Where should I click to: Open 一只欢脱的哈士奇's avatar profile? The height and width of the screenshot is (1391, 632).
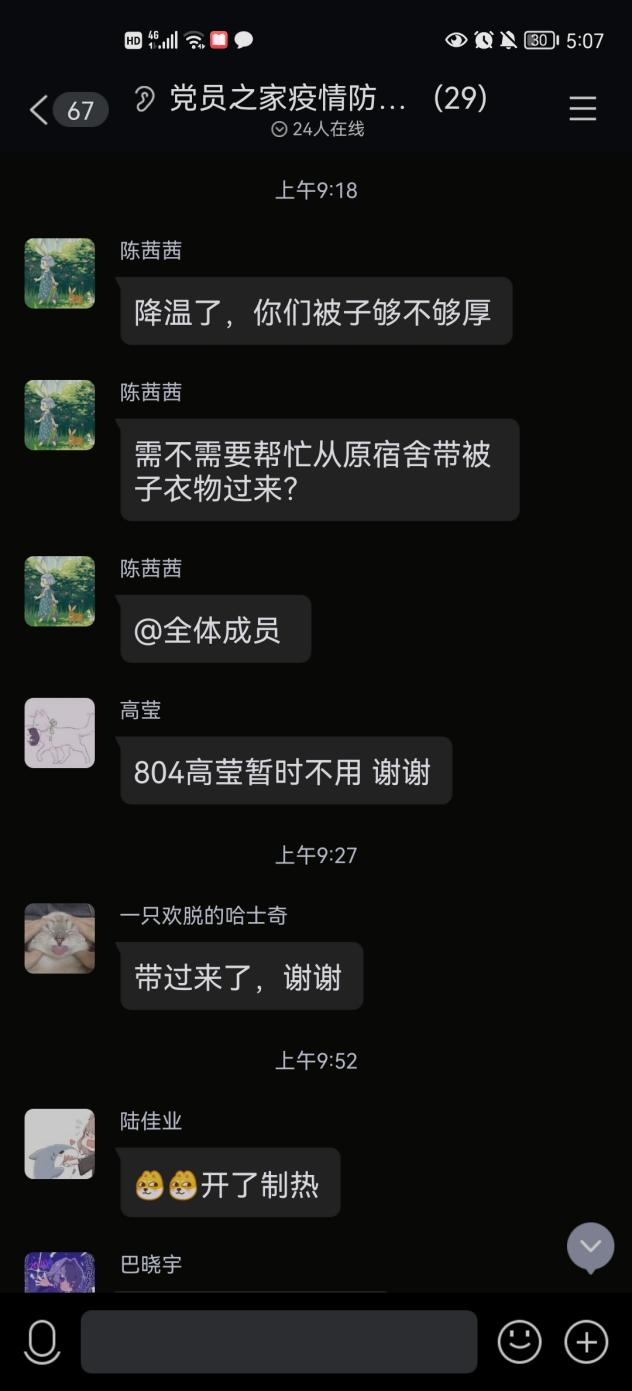pyautogui.click(x=59, y=938)
